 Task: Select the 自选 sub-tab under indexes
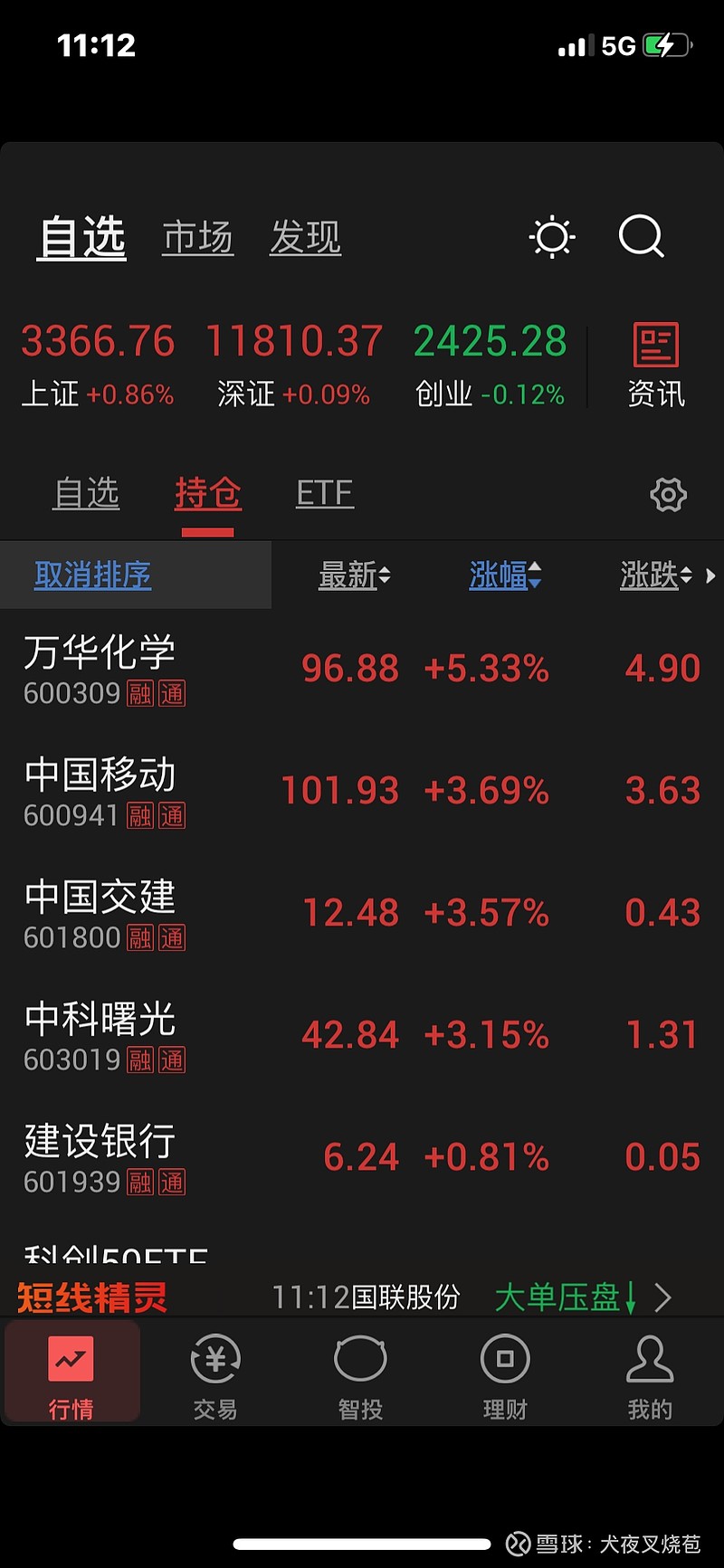[86, 493]
